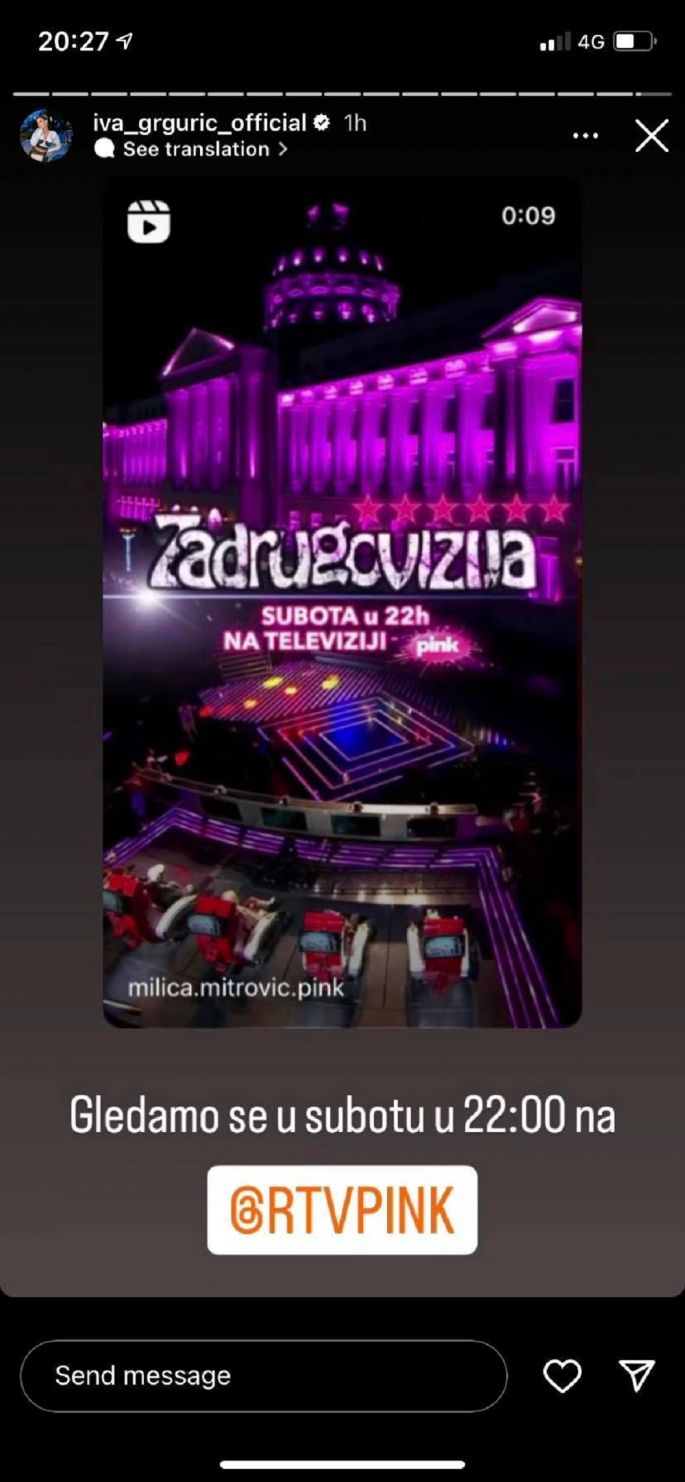Close the story viewer
This screenshot has height=1482, width=685.
coord(651,136)
